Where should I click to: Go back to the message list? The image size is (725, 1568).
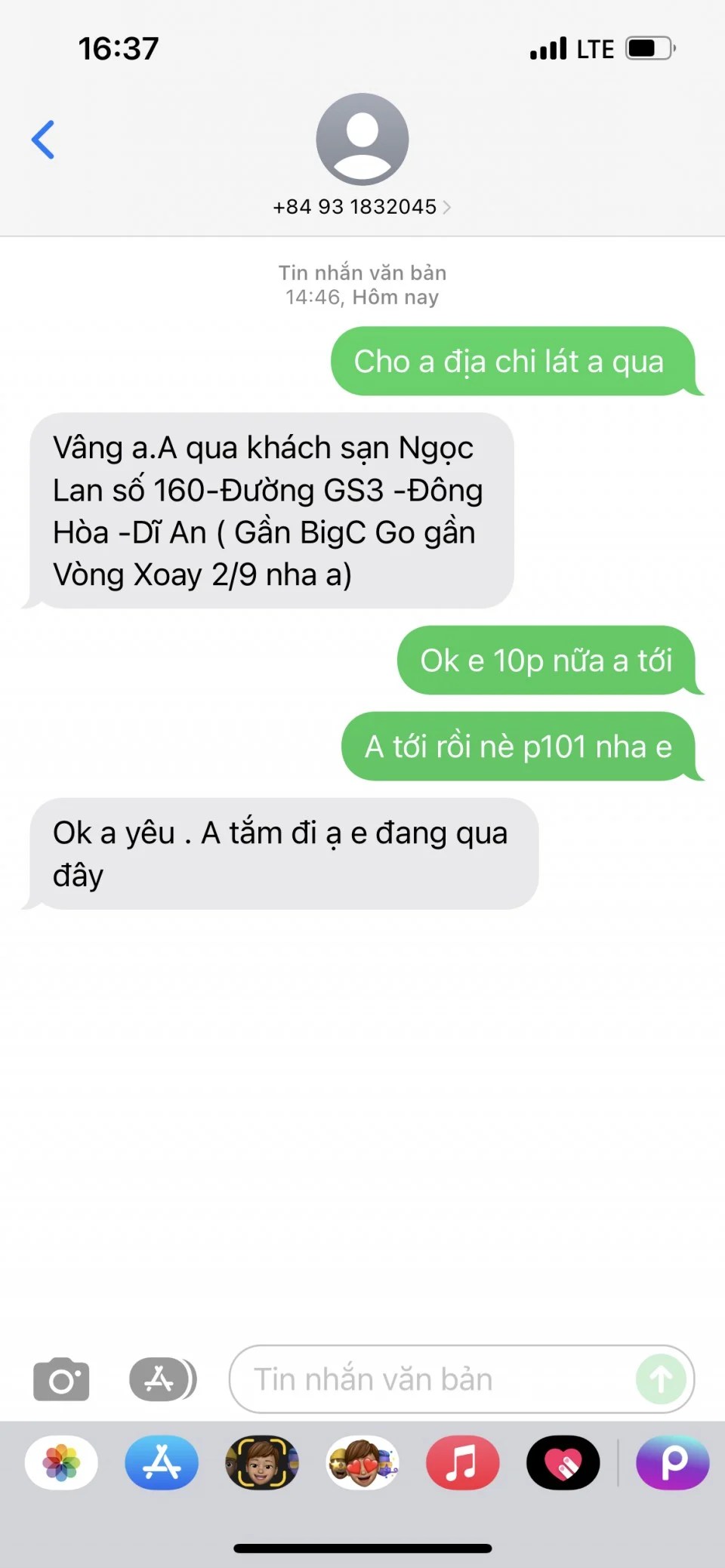(43, 140)
